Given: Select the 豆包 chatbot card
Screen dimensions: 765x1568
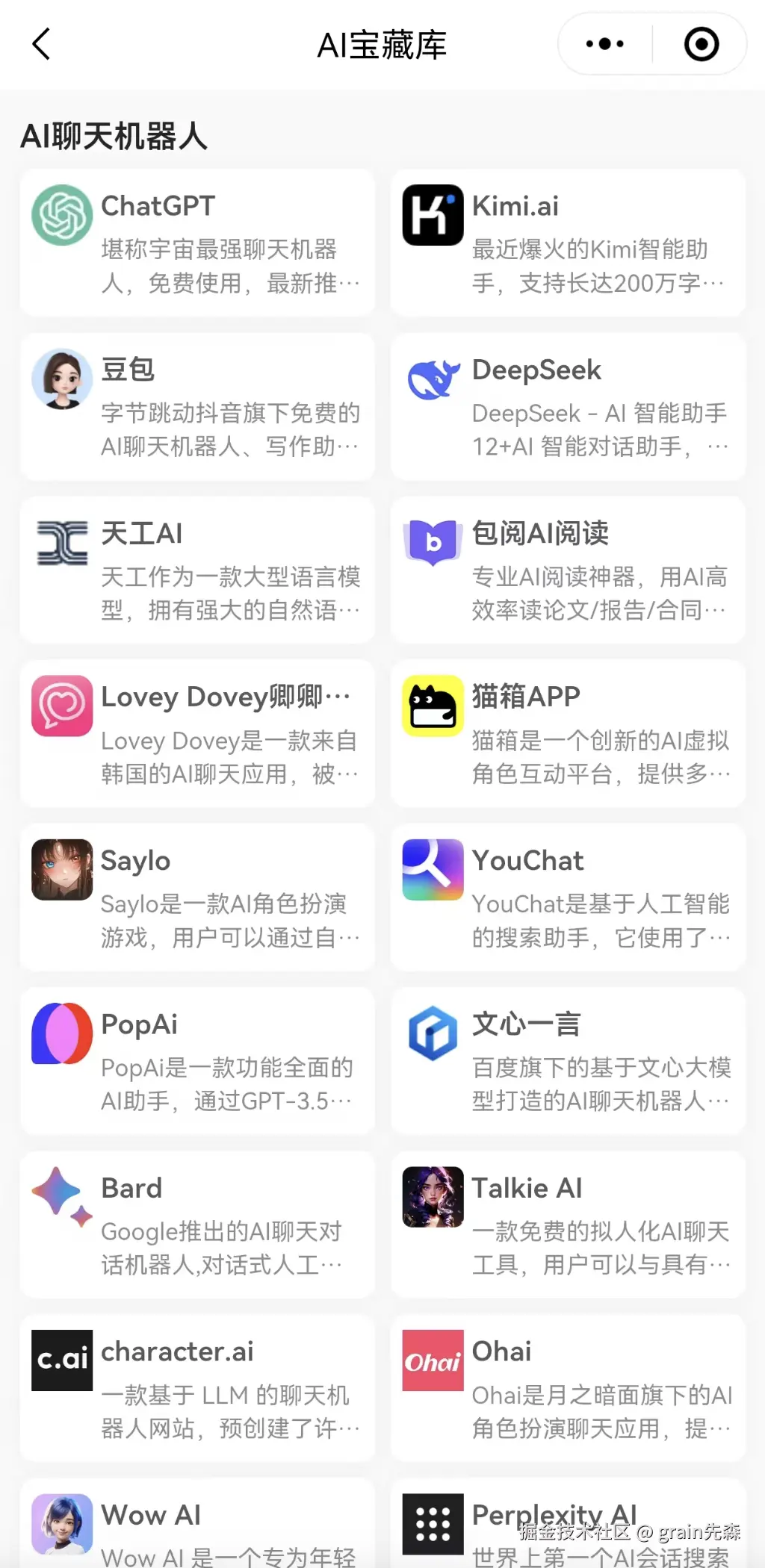Looking at the screenshot, I should 197,406.
